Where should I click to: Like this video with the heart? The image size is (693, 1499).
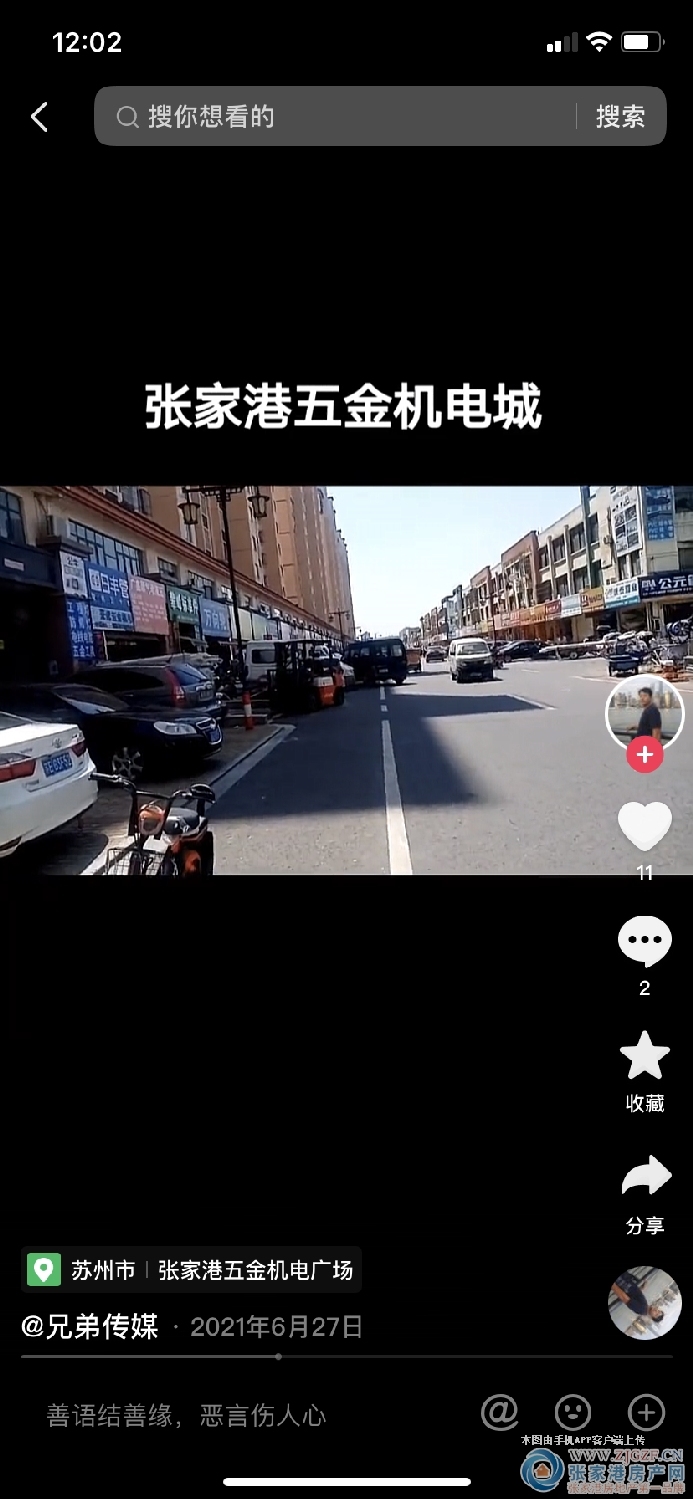click(x=645, y=827)
